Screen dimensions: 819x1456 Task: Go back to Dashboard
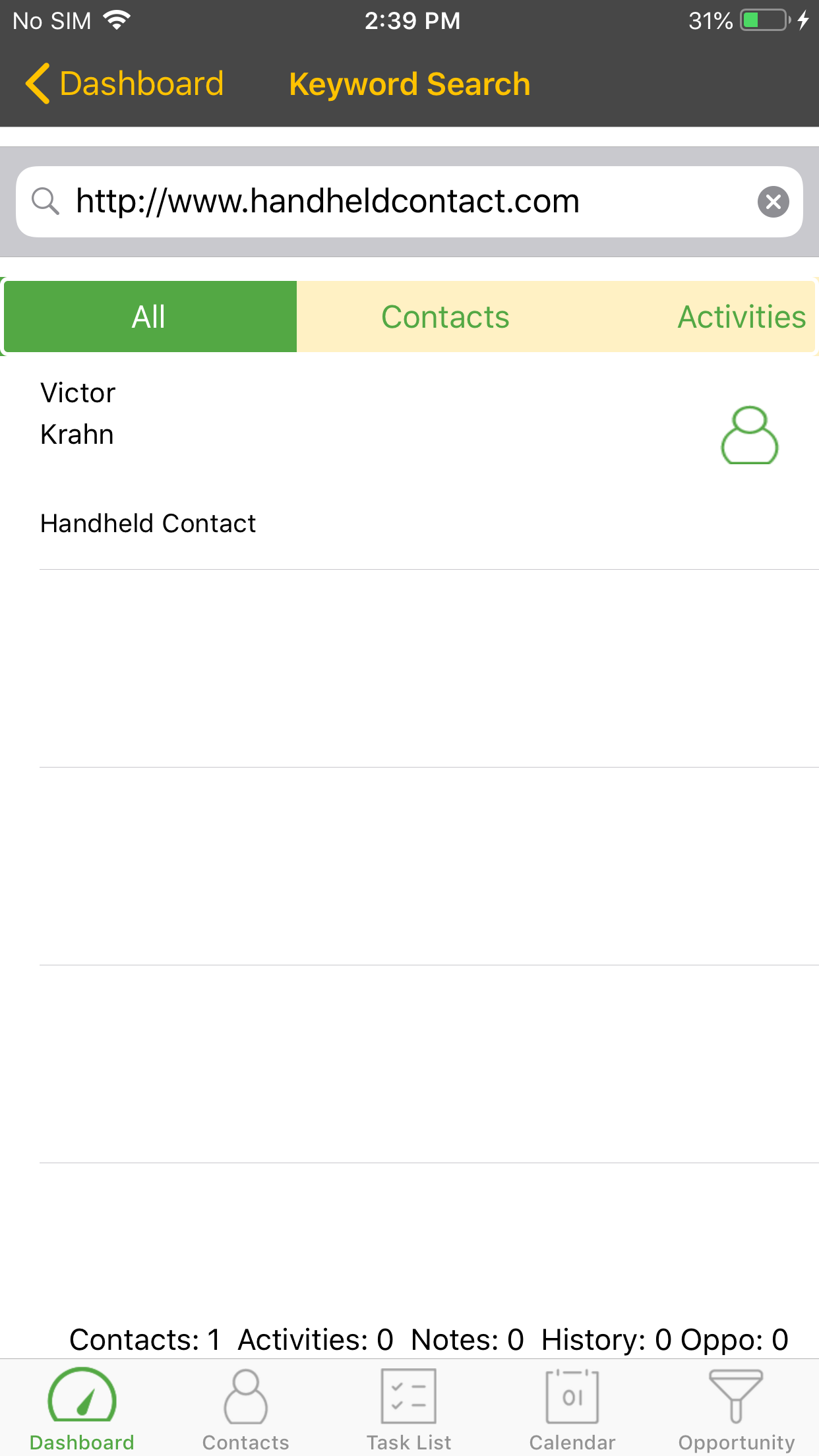[124, 84]
